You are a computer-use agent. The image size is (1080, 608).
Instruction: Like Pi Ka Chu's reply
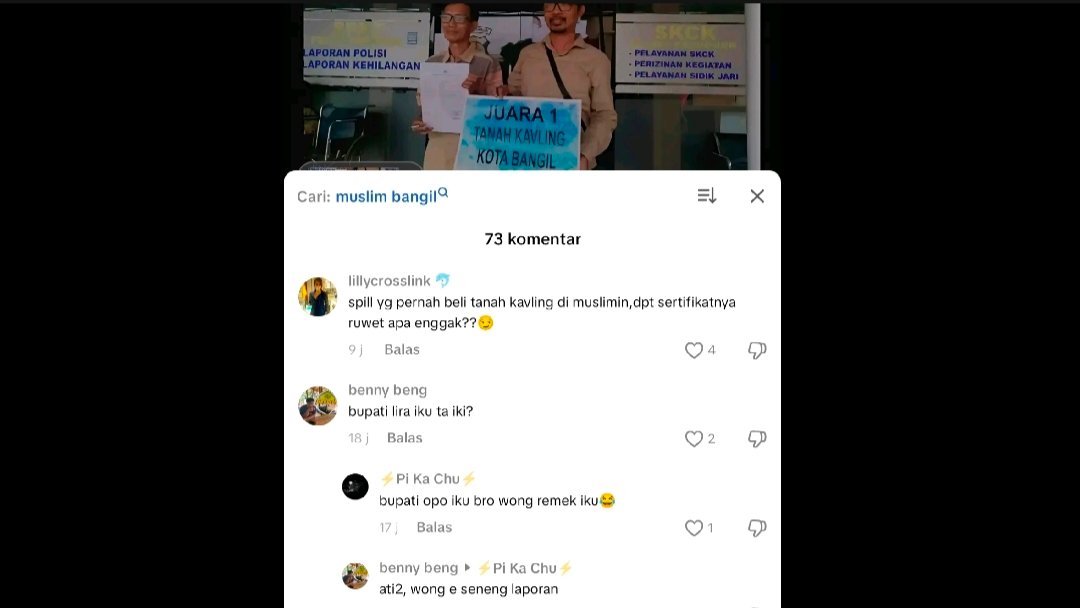[694, 527]
